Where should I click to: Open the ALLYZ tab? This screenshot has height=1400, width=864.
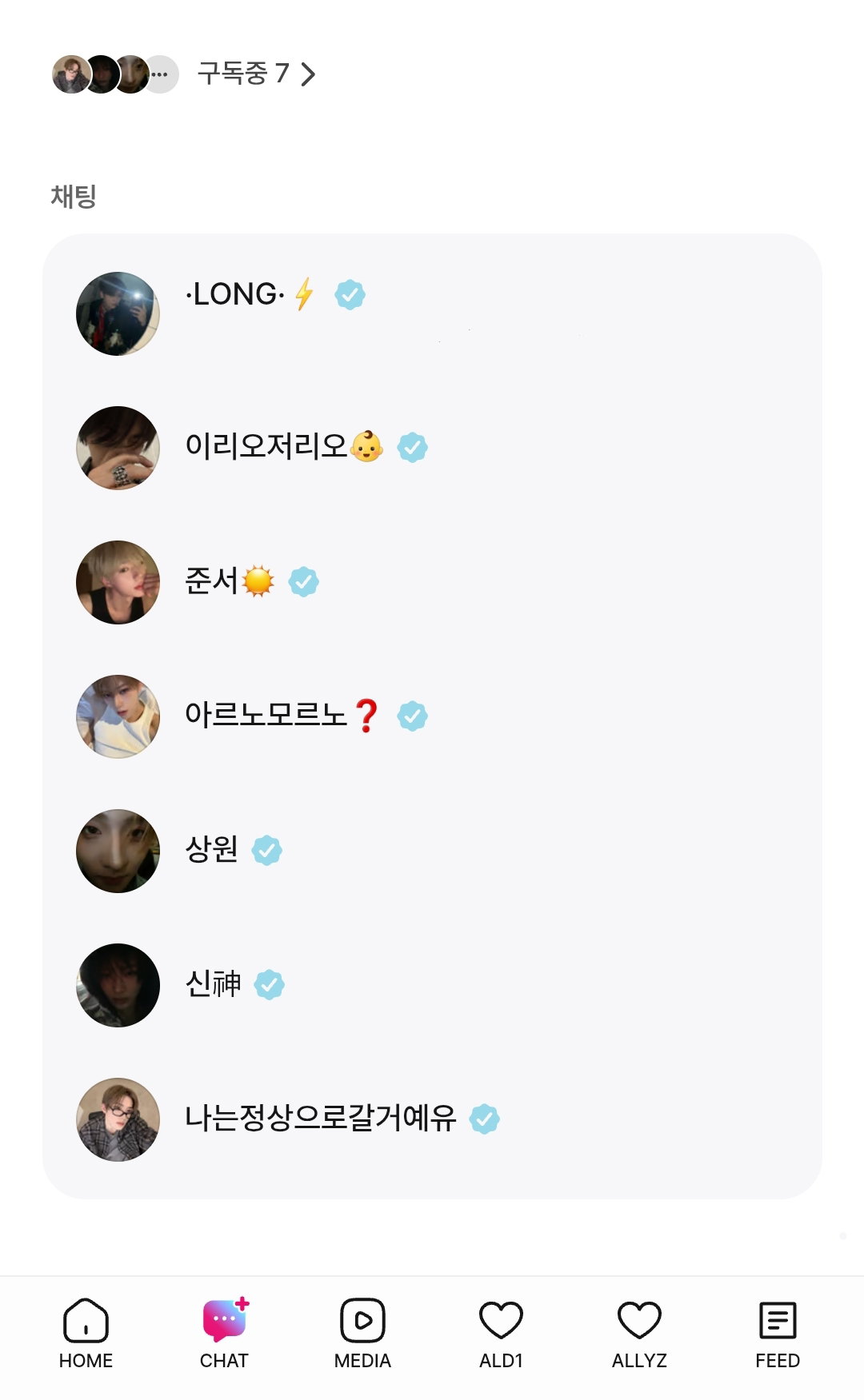(x=639, y=1334)
